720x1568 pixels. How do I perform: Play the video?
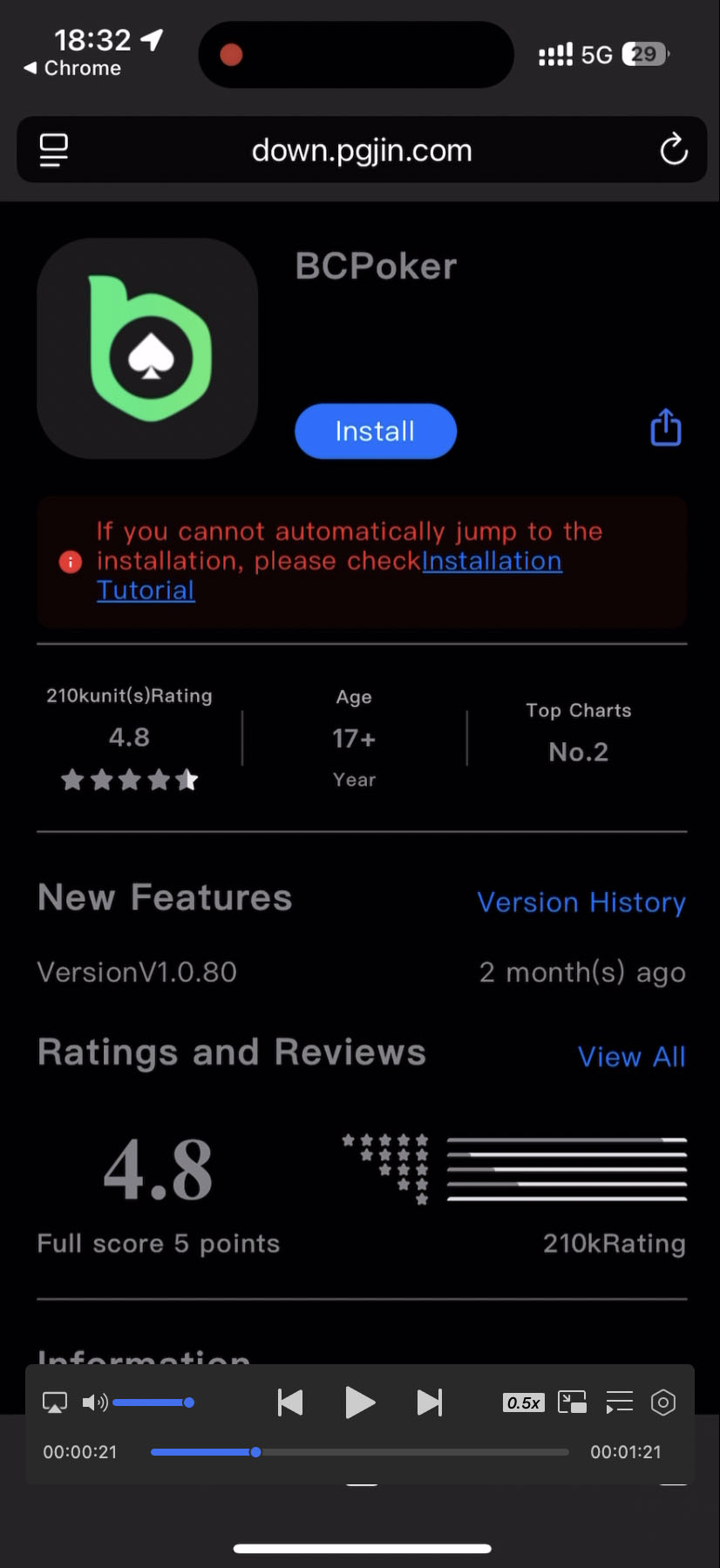click(x=359, y=1402)
